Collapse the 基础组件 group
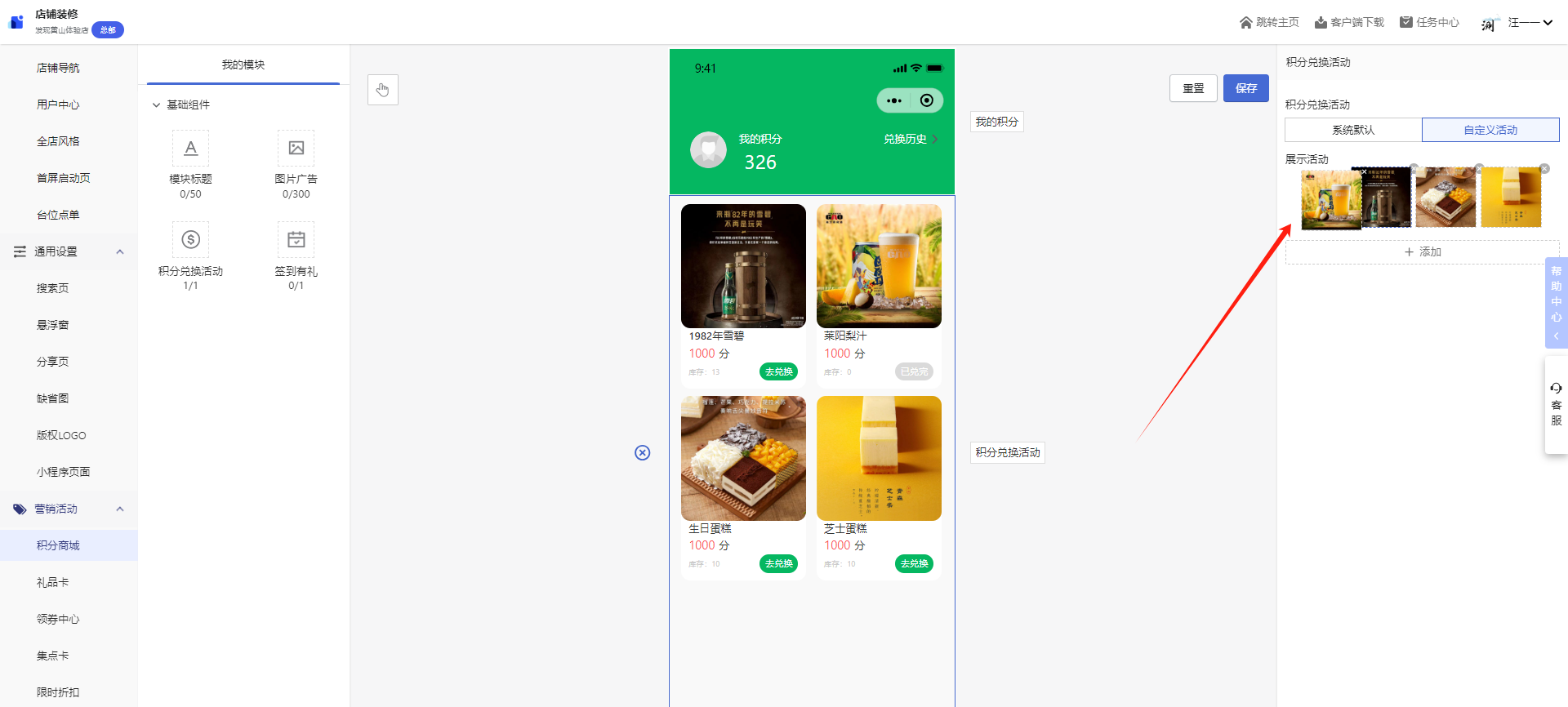This screenshot has width=1568, height=707. (156, 104)
